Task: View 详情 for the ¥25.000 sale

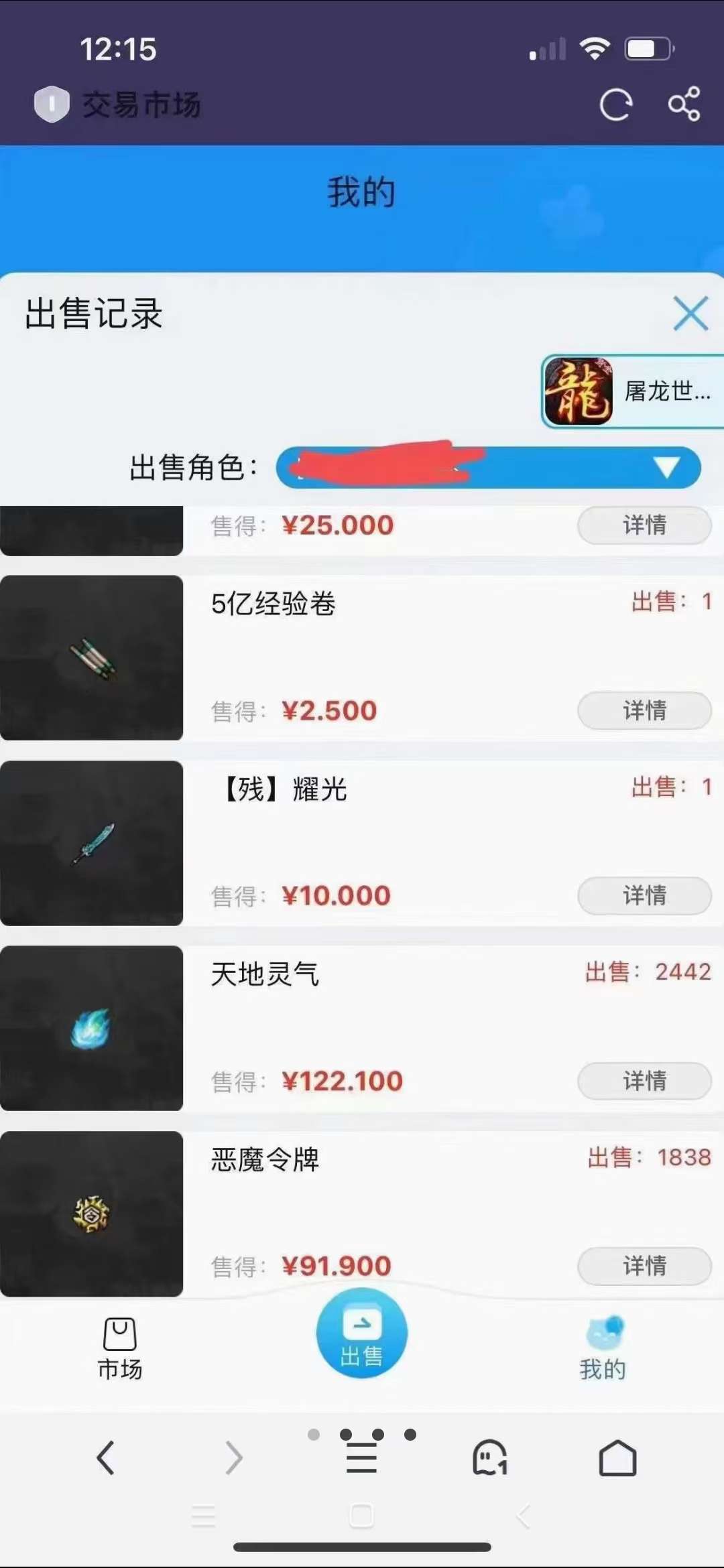Action: pos(644,525)
